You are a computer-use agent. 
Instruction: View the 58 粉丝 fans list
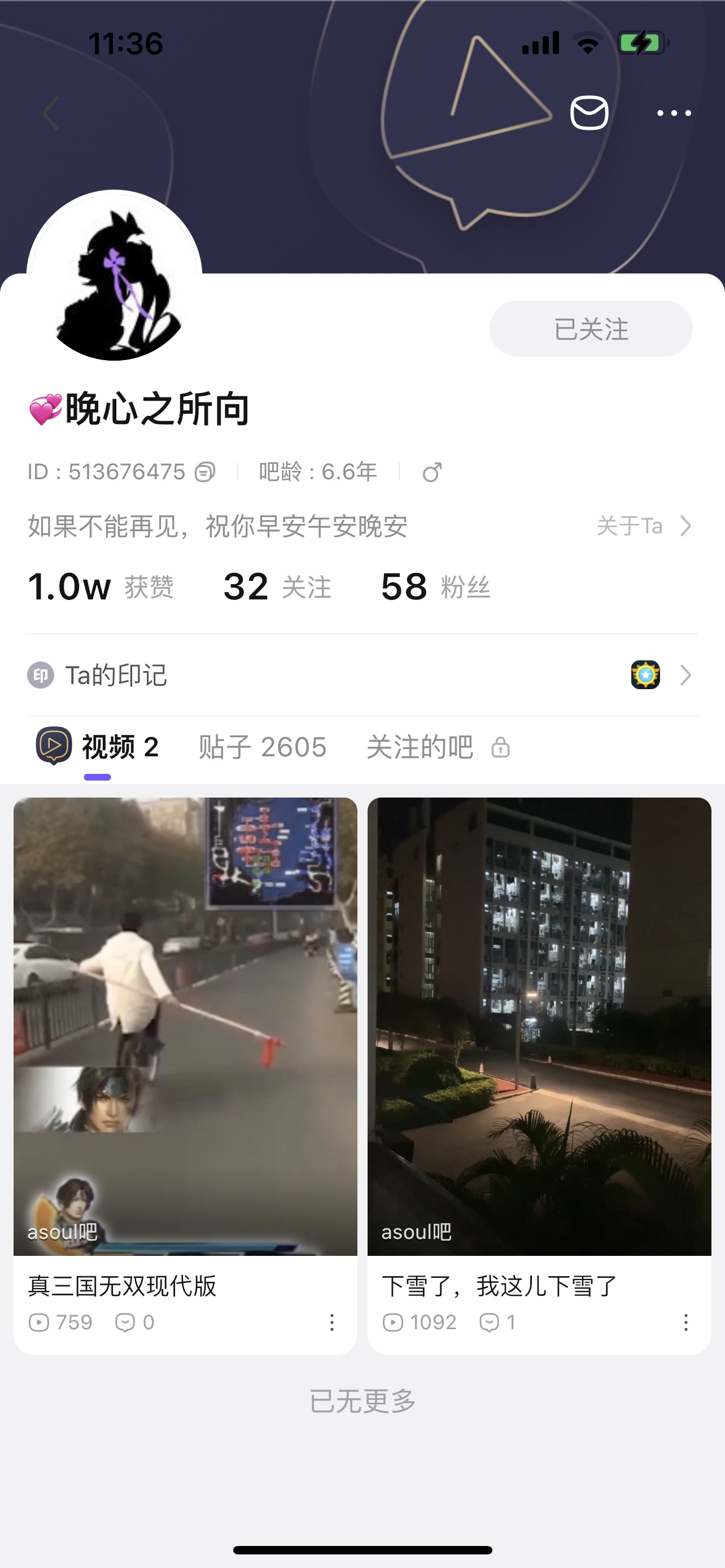[x=435, y=587]
